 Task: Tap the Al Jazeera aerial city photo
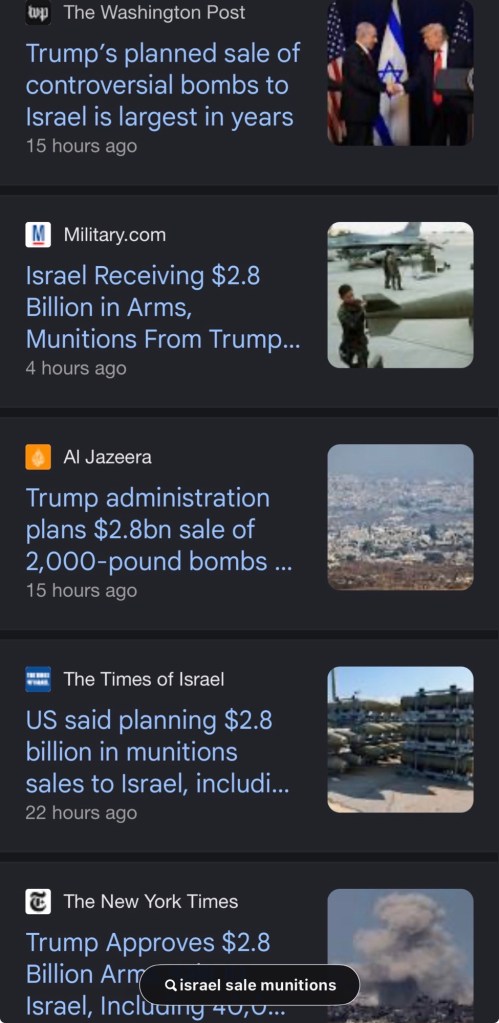pyautogui.click(x=401, y=517)
